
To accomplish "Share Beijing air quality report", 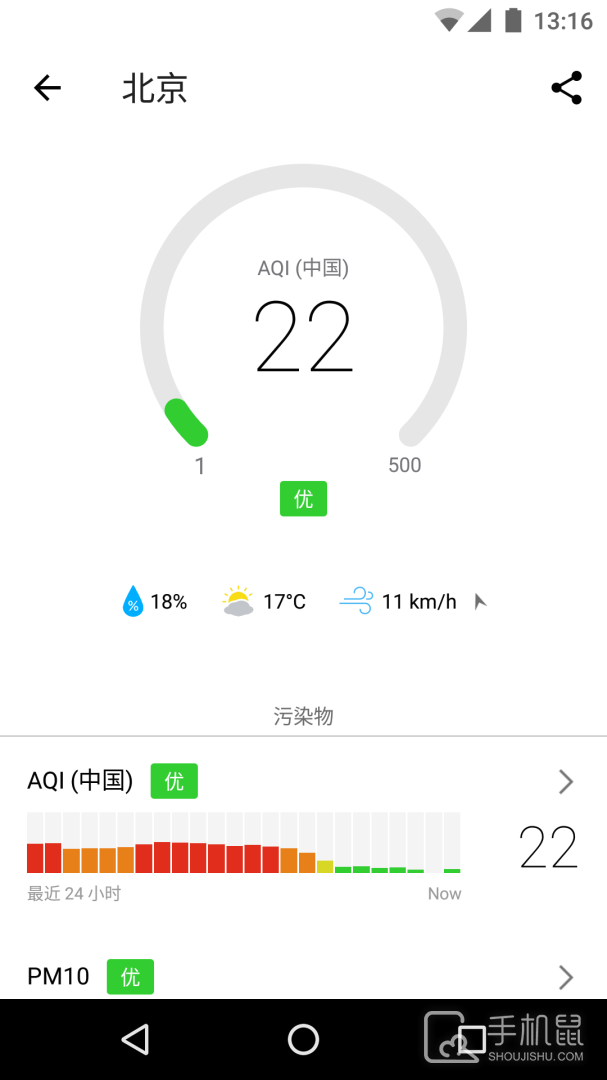I will (x=566, y=88).
